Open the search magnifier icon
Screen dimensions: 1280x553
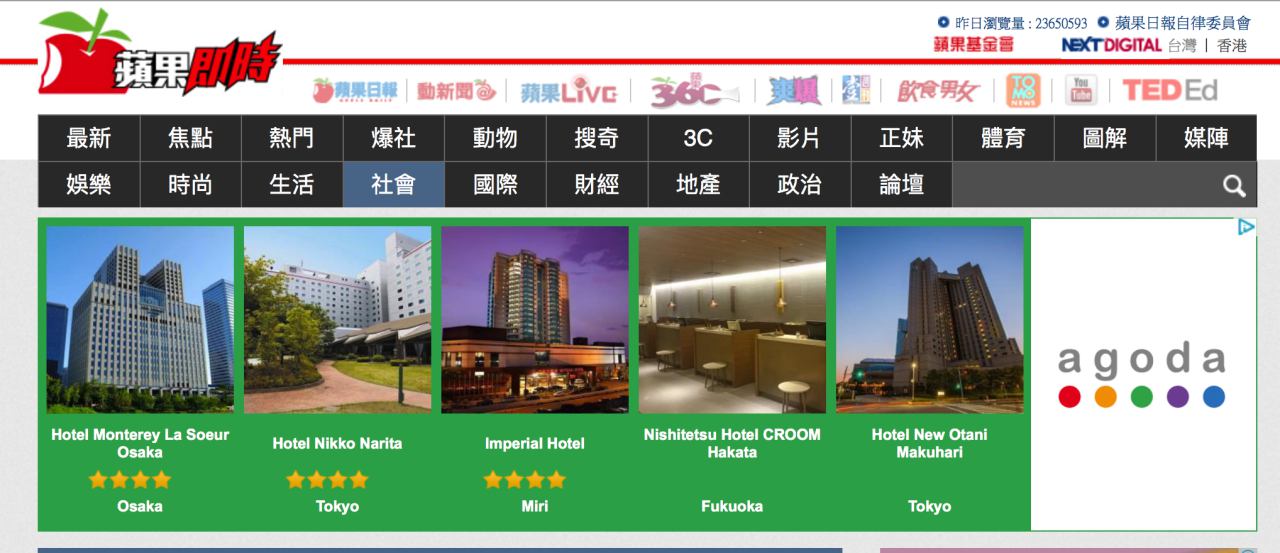click(x=1234, y=185)
